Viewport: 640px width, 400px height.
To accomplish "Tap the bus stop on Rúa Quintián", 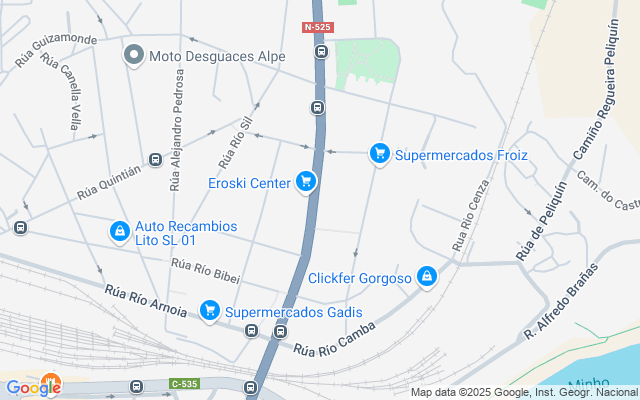I will click(x=155, y=159).
